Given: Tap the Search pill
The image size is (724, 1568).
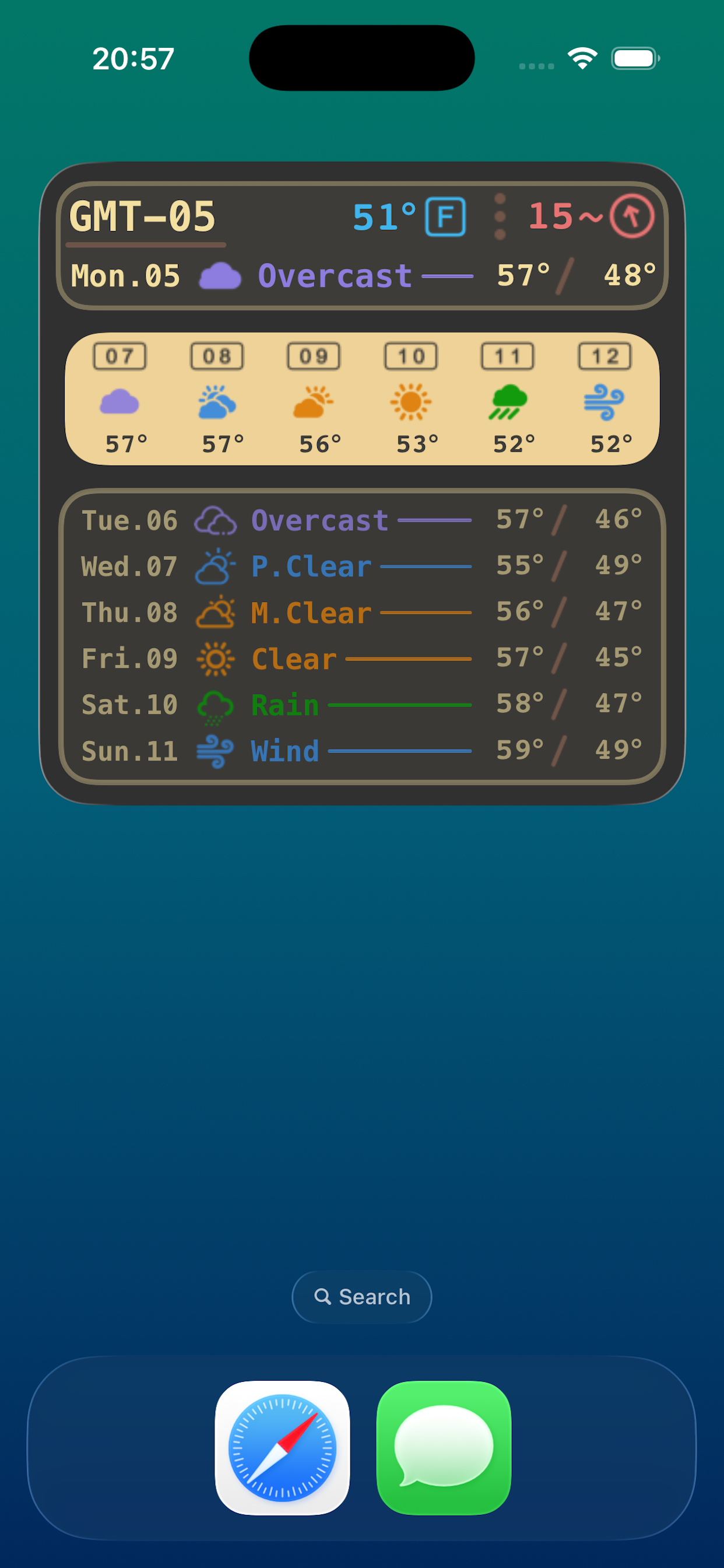Looking at the screenshot, I should 362,1297.
